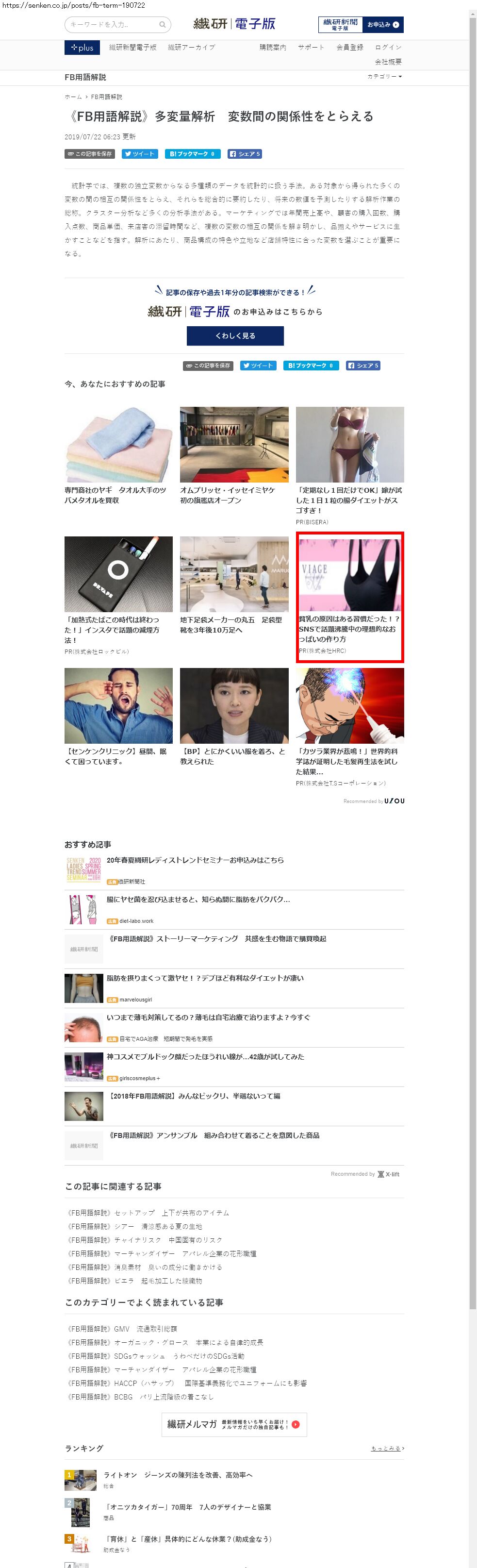Open the VIAGE PR card
The image size is (477, 1568).
tap(349, 597)
